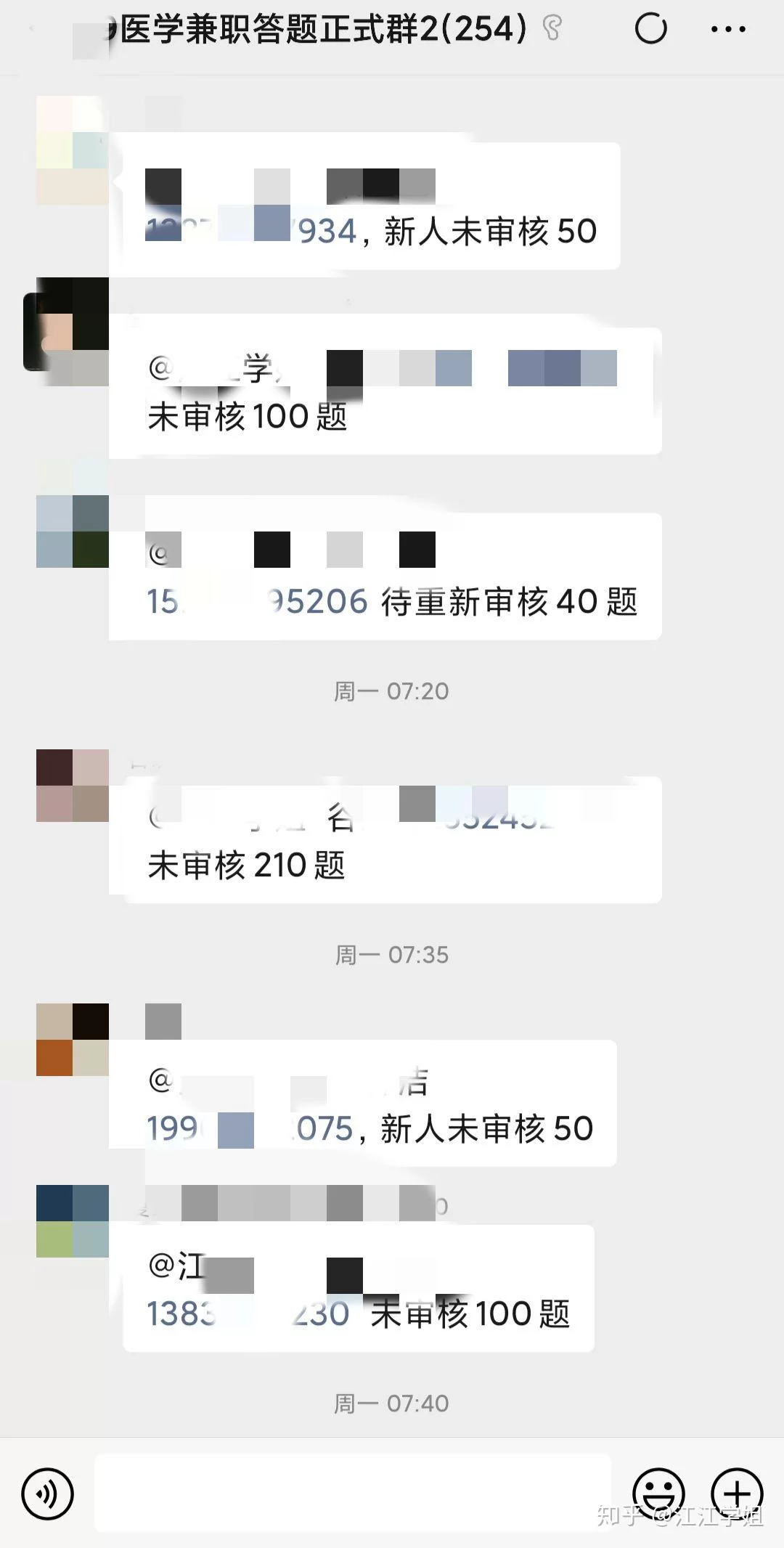Go back from the group chat
Viewport: 784px width, 1548px height.
click(32, 29)
